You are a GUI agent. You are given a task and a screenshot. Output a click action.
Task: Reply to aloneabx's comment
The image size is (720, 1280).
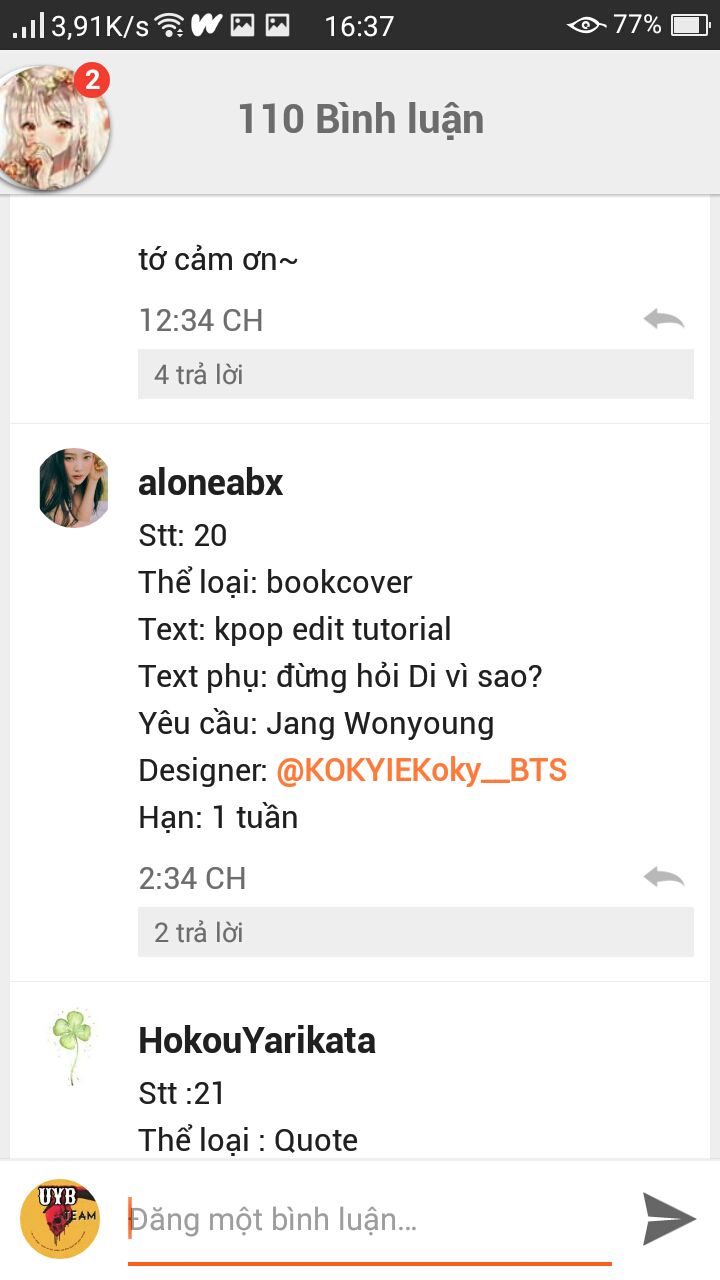click(x=664, y=878)
